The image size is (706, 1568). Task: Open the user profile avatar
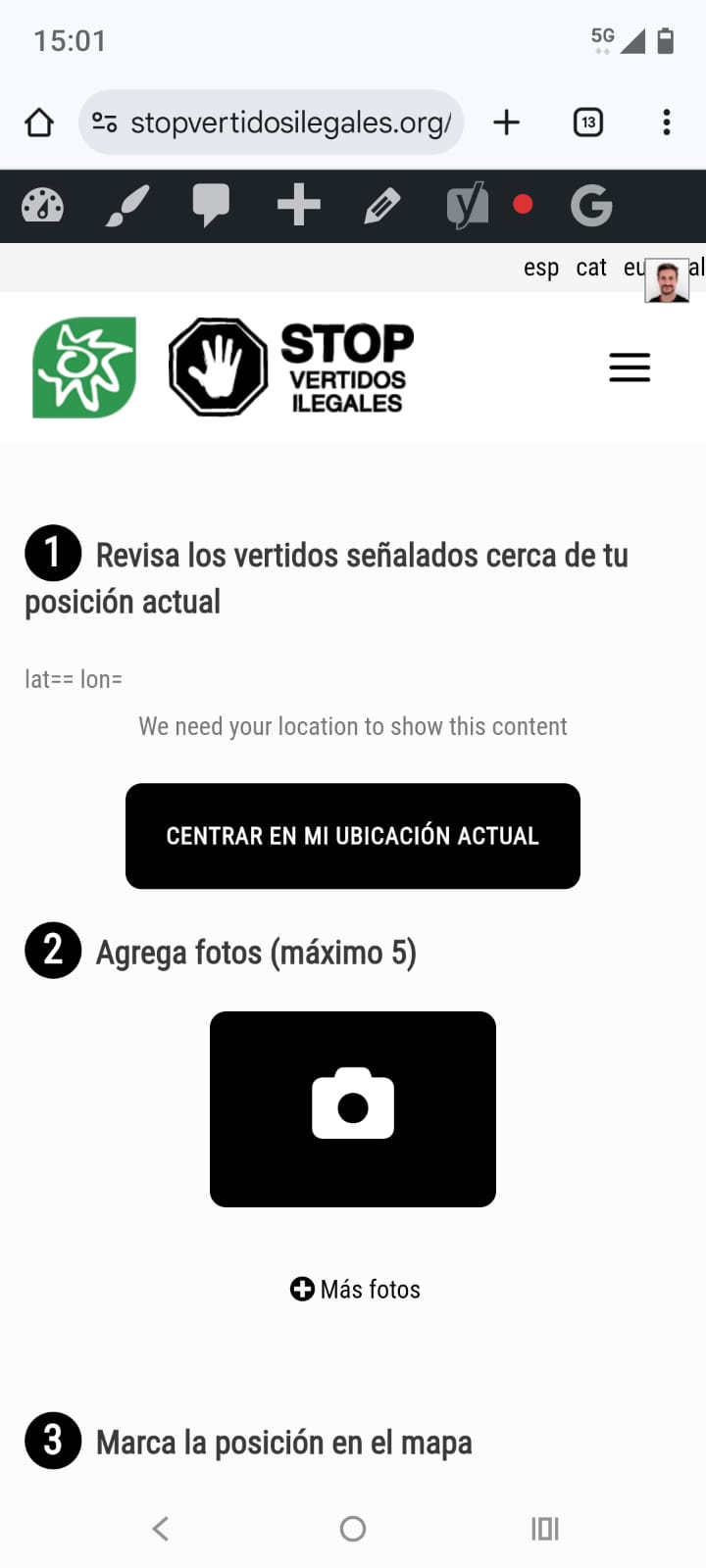point(667,282)
